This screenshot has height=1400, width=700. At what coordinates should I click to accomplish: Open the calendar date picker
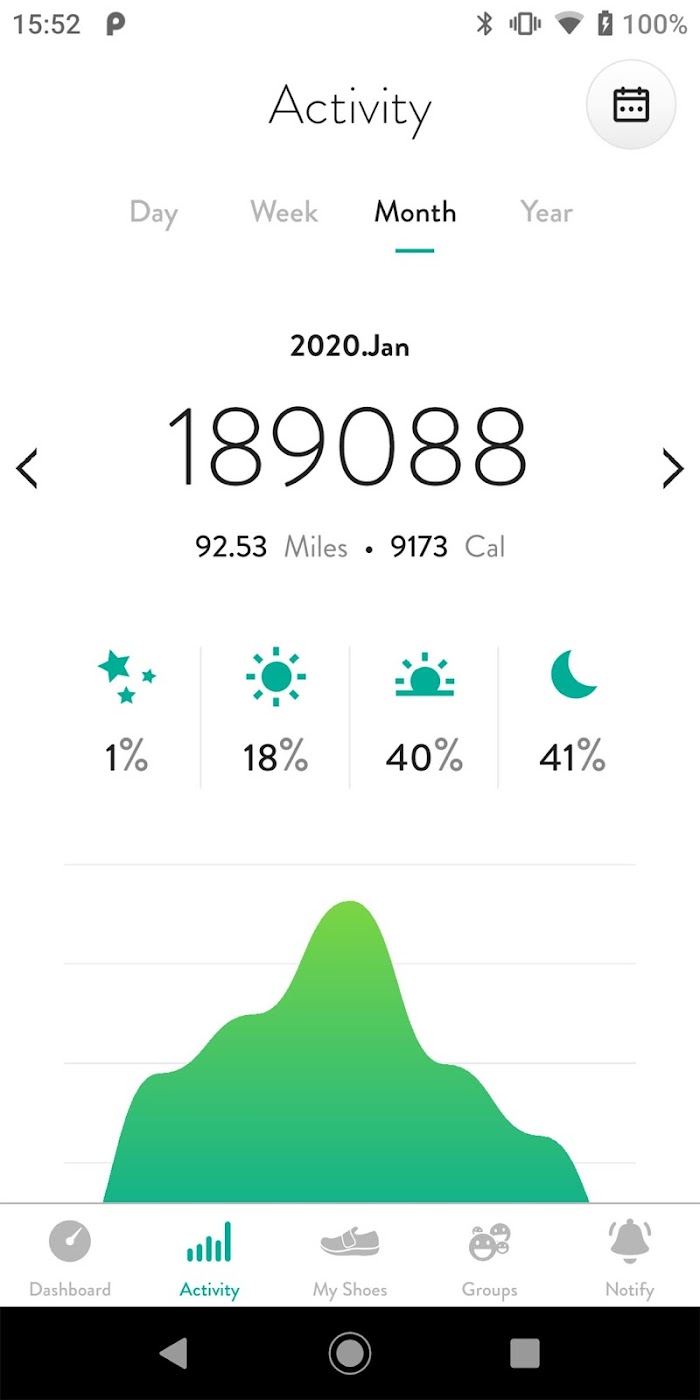point(631,105)
